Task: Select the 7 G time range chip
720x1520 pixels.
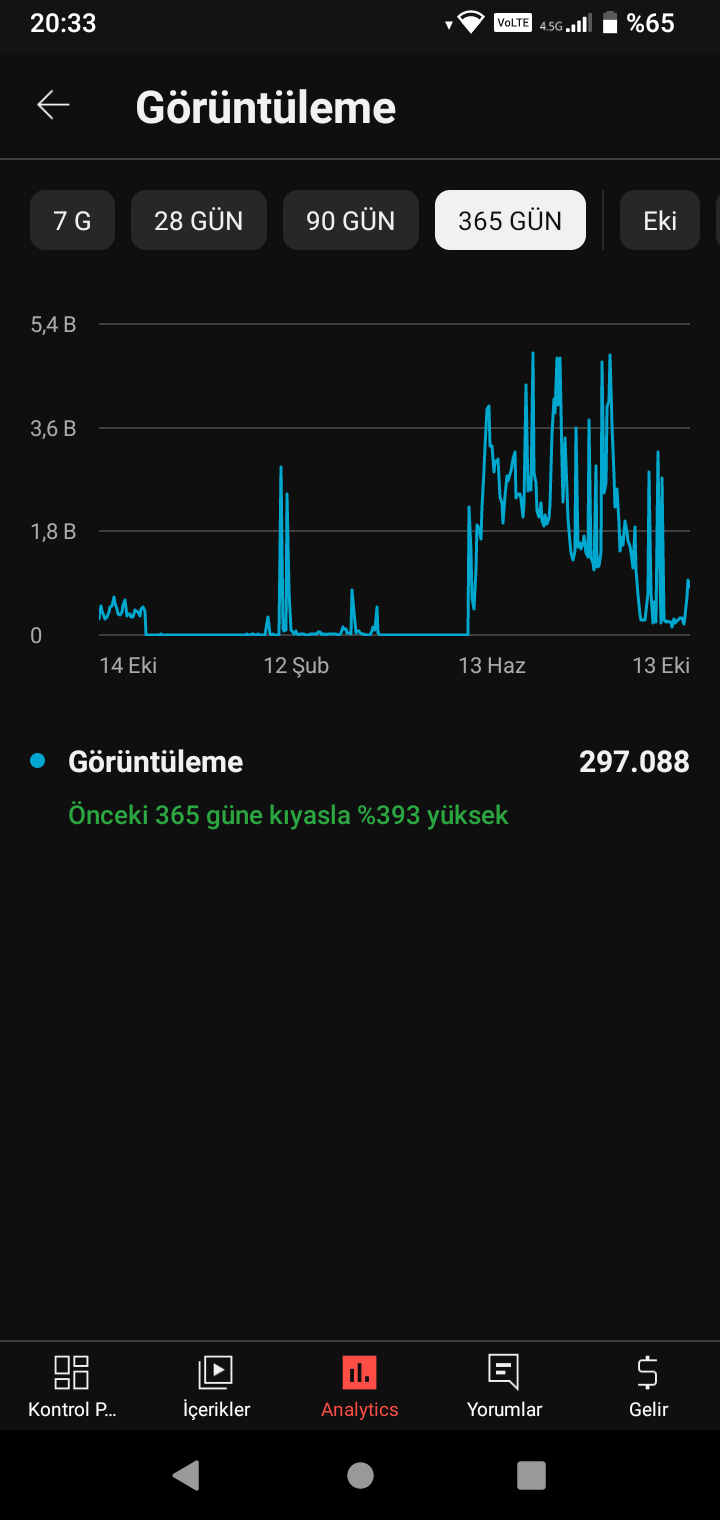Action: 72,220
